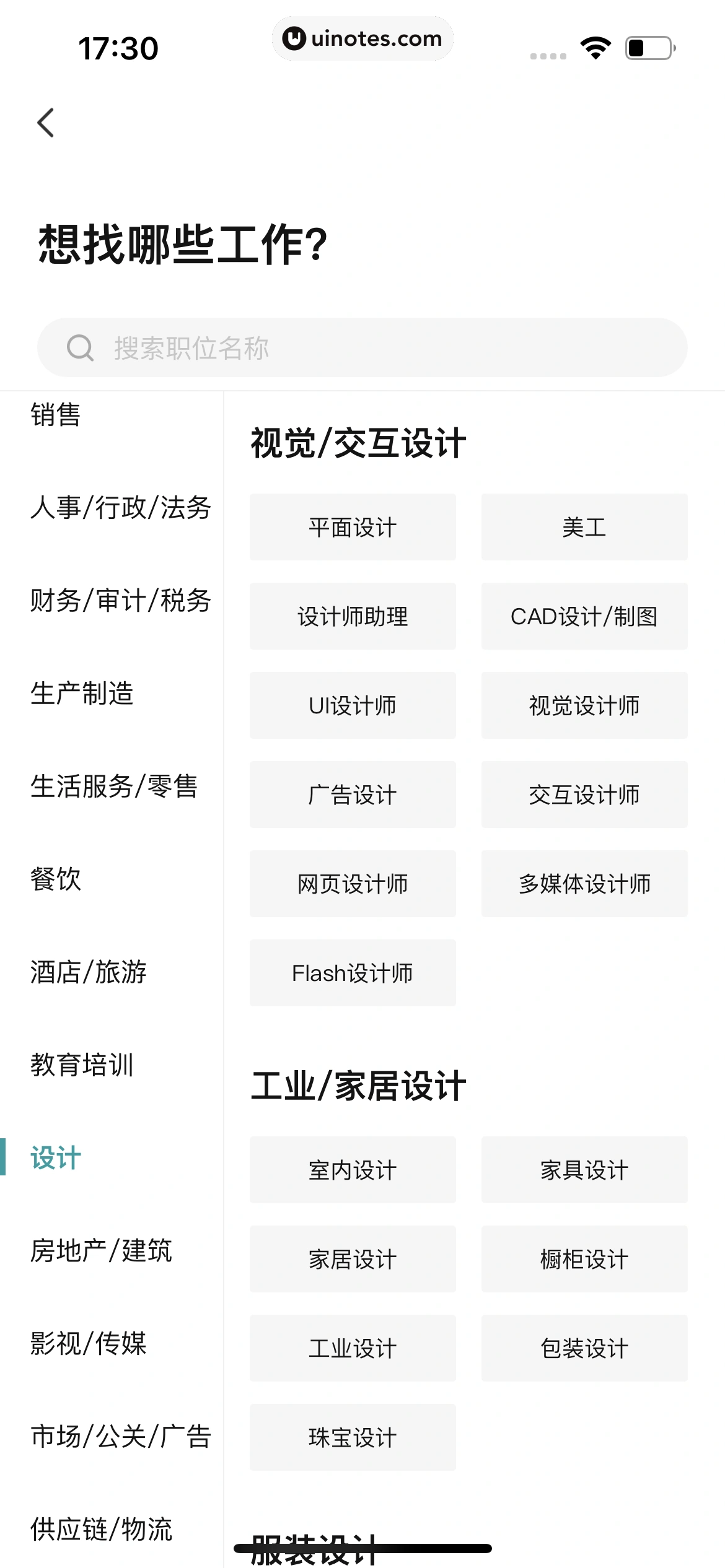Tap the back arrow at top left
Screen dimensions: 725x1568
click(x=46, y=122)
